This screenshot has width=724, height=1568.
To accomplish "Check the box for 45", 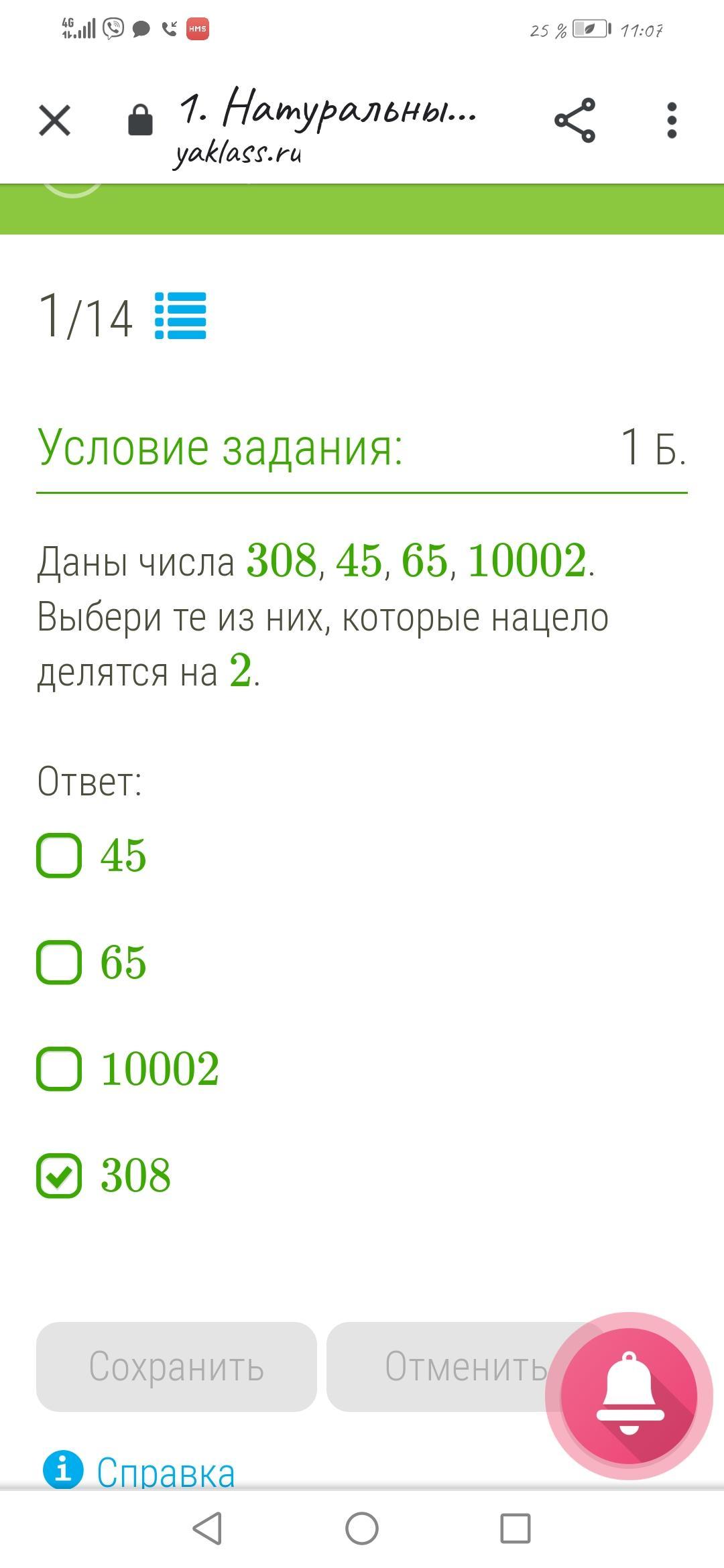I will tap(59, 856).
